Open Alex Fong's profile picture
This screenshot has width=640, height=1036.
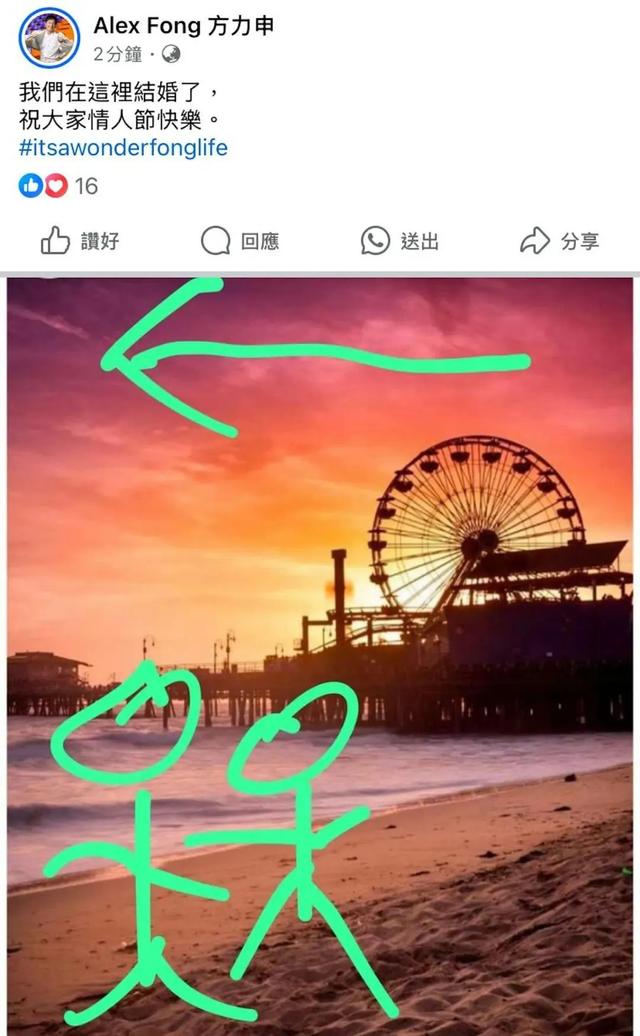tap(49, 38)
